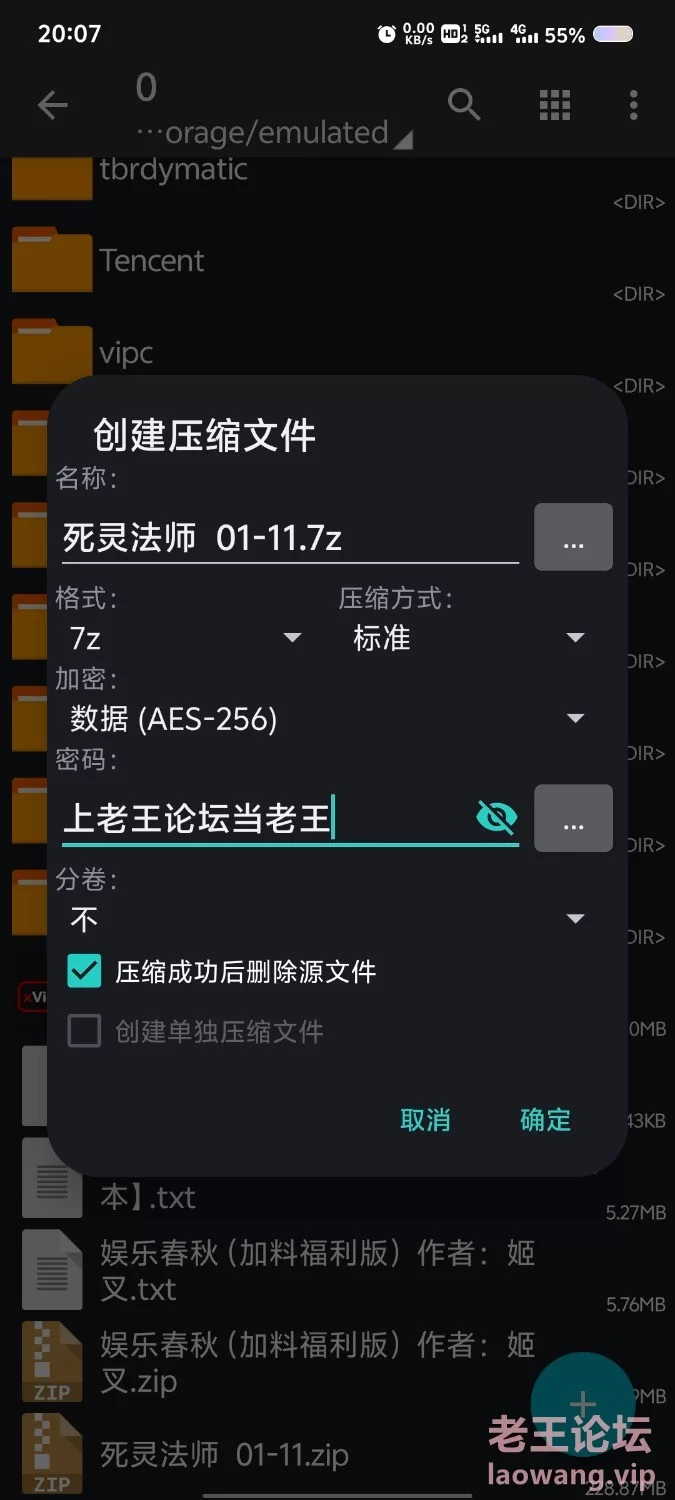Open the browse button beside the password field
This screenshot has width=675, height=1500.
coord(573,818)
